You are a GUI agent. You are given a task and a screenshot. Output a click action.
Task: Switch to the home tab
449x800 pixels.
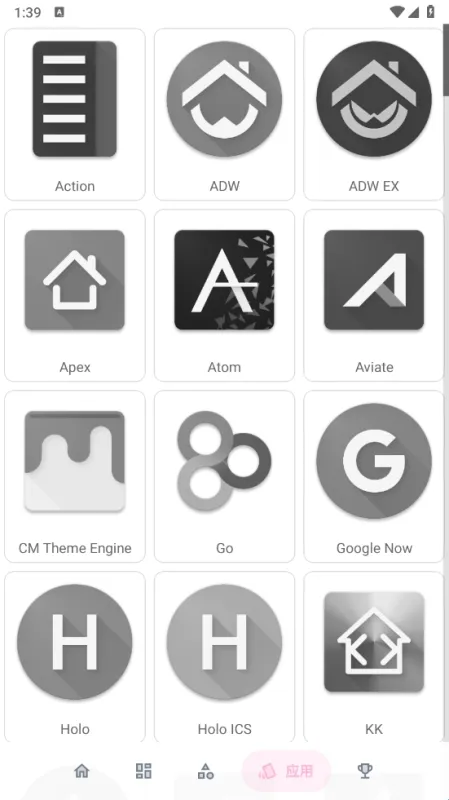coord(82,770)
